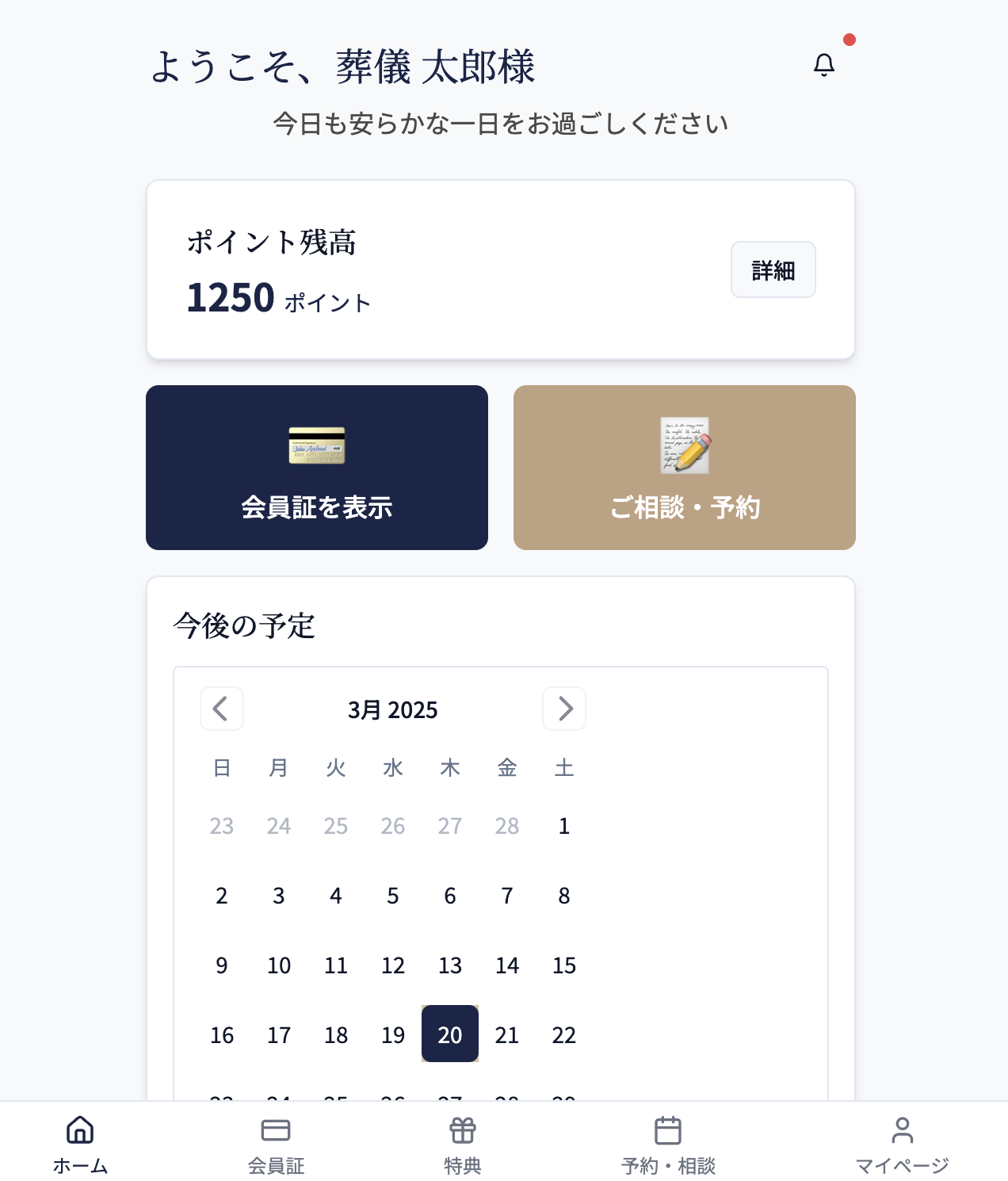Open the 特典 tab
Viewport: 1008px width, 1181px height.
[x=463, y=1145]
